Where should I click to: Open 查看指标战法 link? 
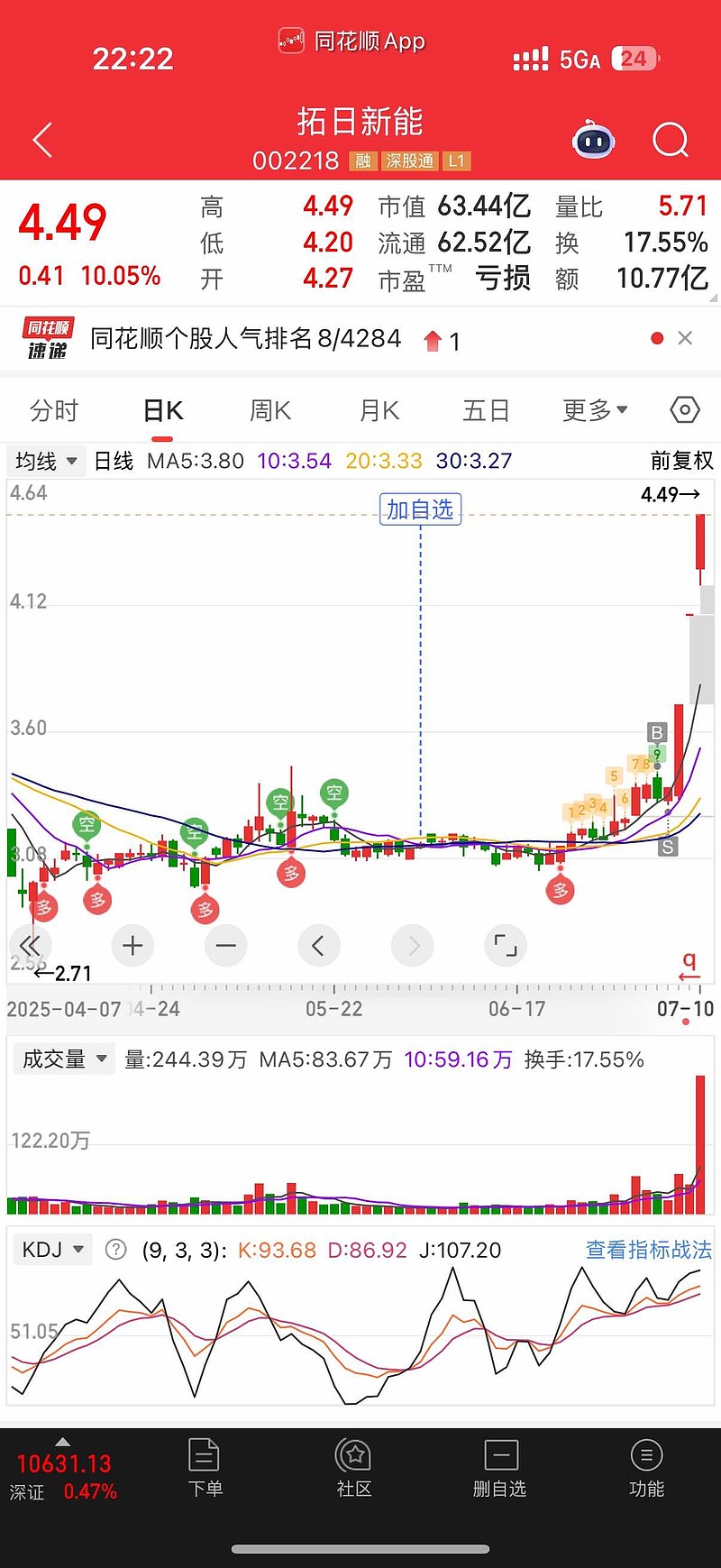coord(649,1250)
